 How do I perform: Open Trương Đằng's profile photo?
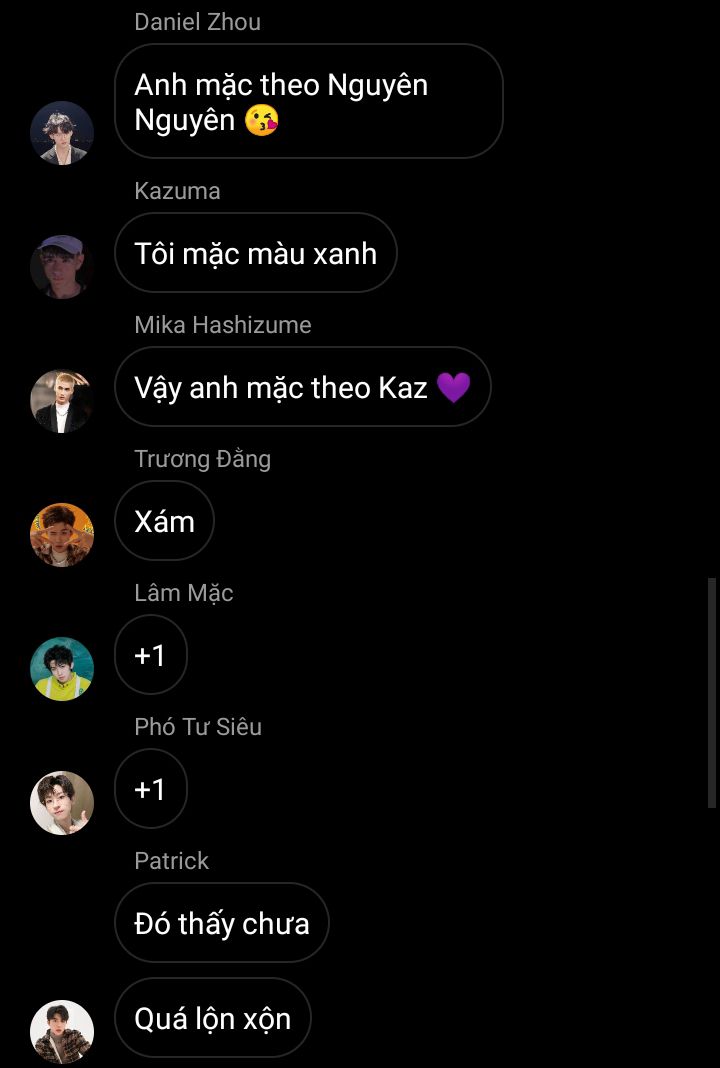(x=62, y=535)
